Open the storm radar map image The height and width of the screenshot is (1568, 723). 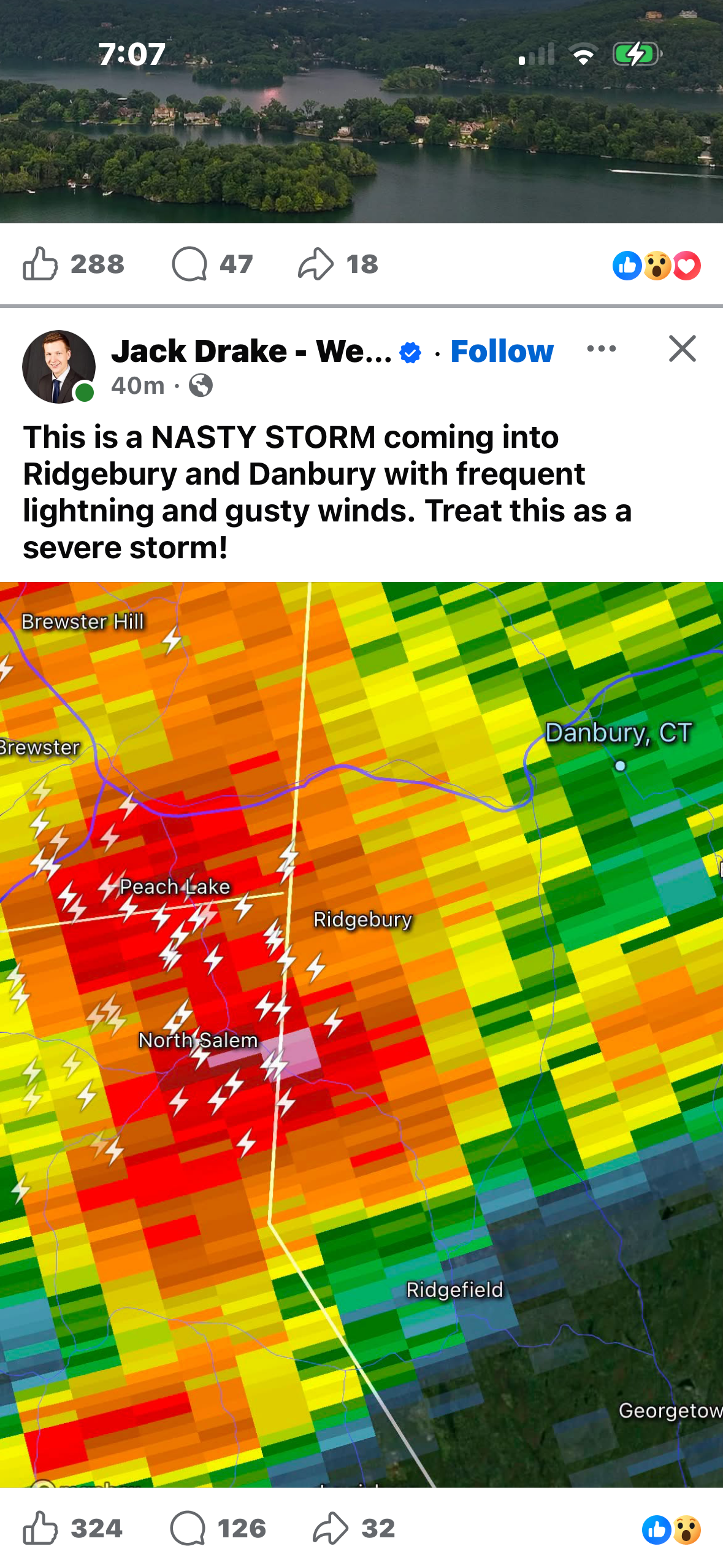click(x=361, y=1034)
